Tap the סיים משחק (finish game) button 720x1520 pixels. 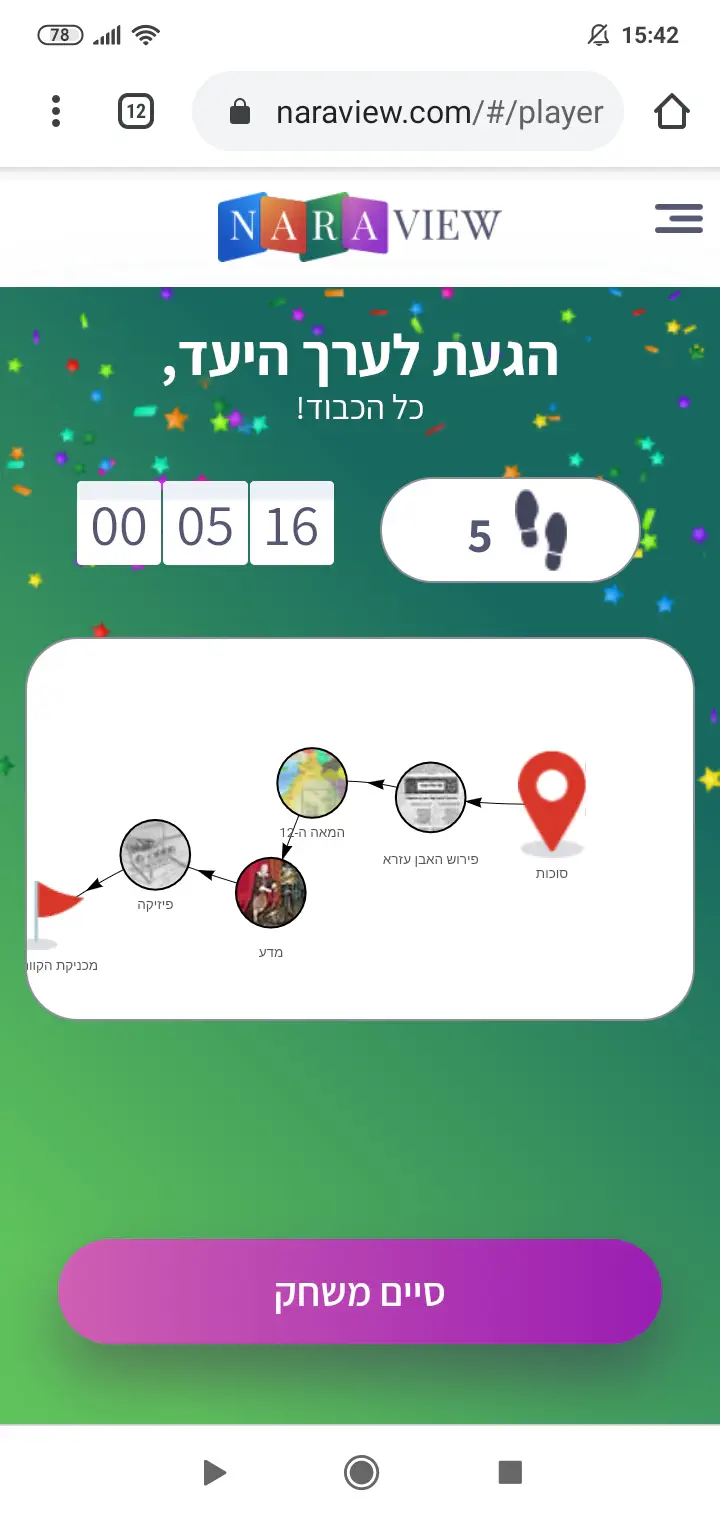tap(360, 1291)
